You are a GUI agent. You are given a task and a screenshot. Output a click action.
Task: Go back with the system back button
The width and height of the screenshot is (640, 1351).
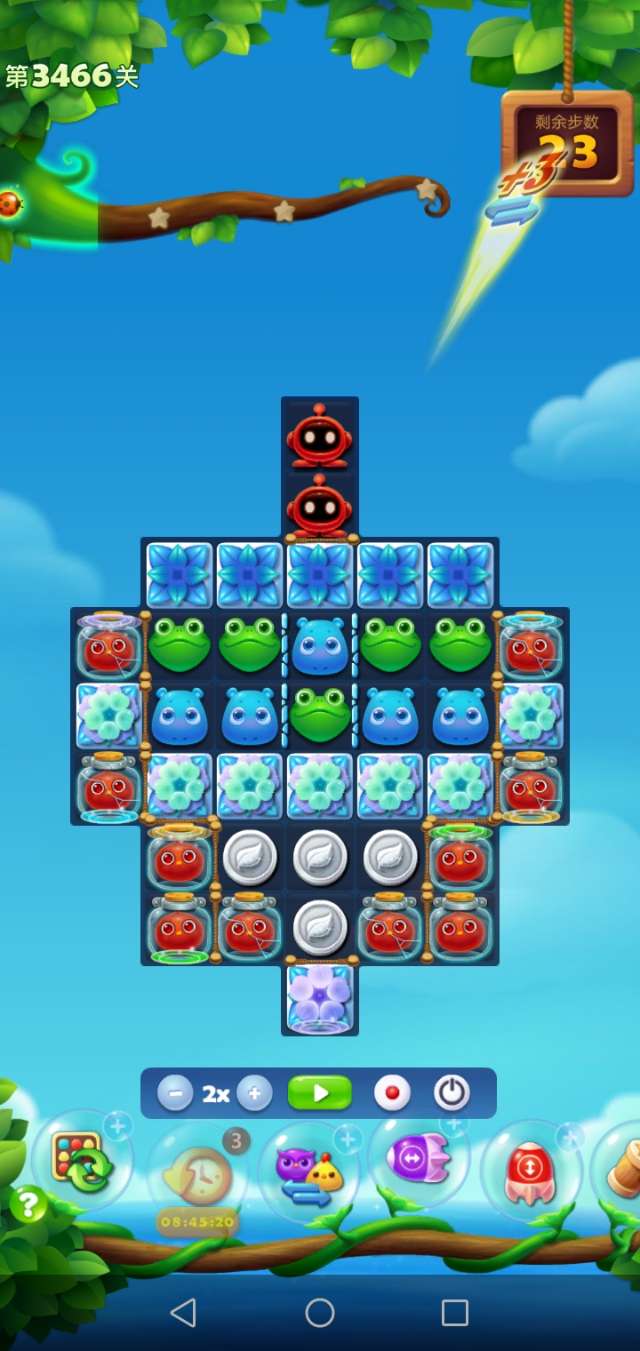pyautogui.click(x=183, y=1312)
